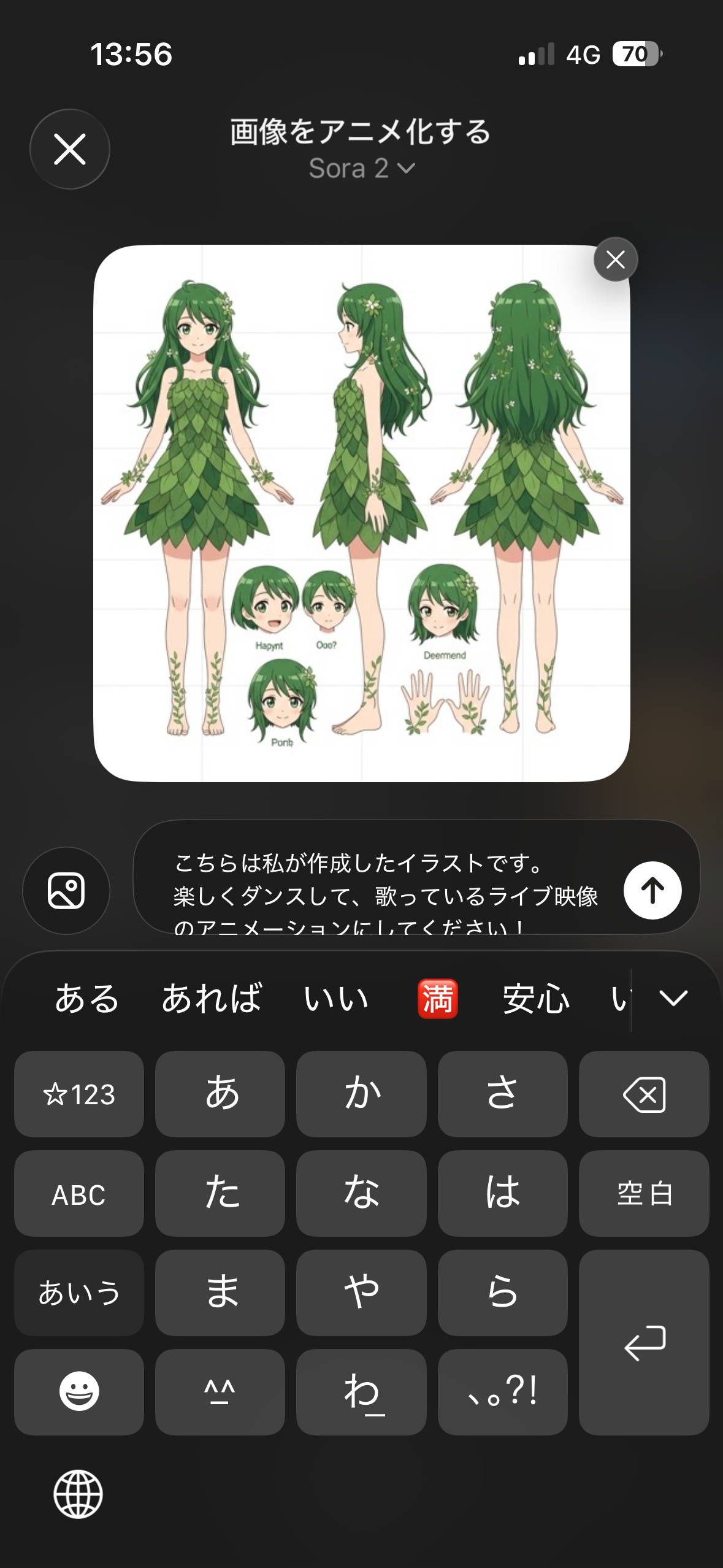Open the emoji keyboard
This screenshot has height=1568, width=723.
point(79,1391)
